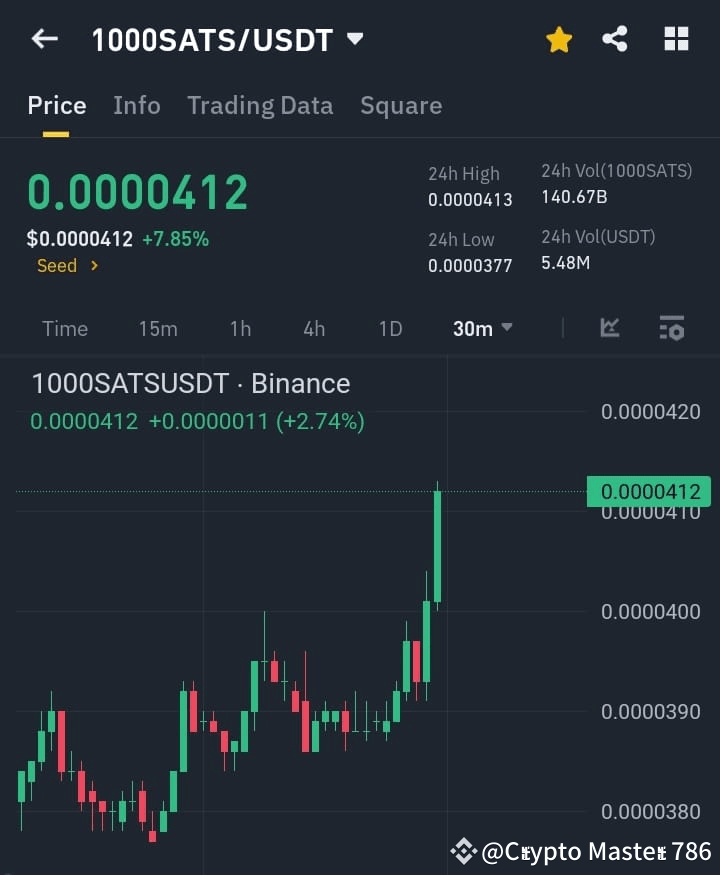Image resolution: width=720 pixels, height=875 pixels.
Task: Open the chart style line icon
Action: click(x=610, y=328)
